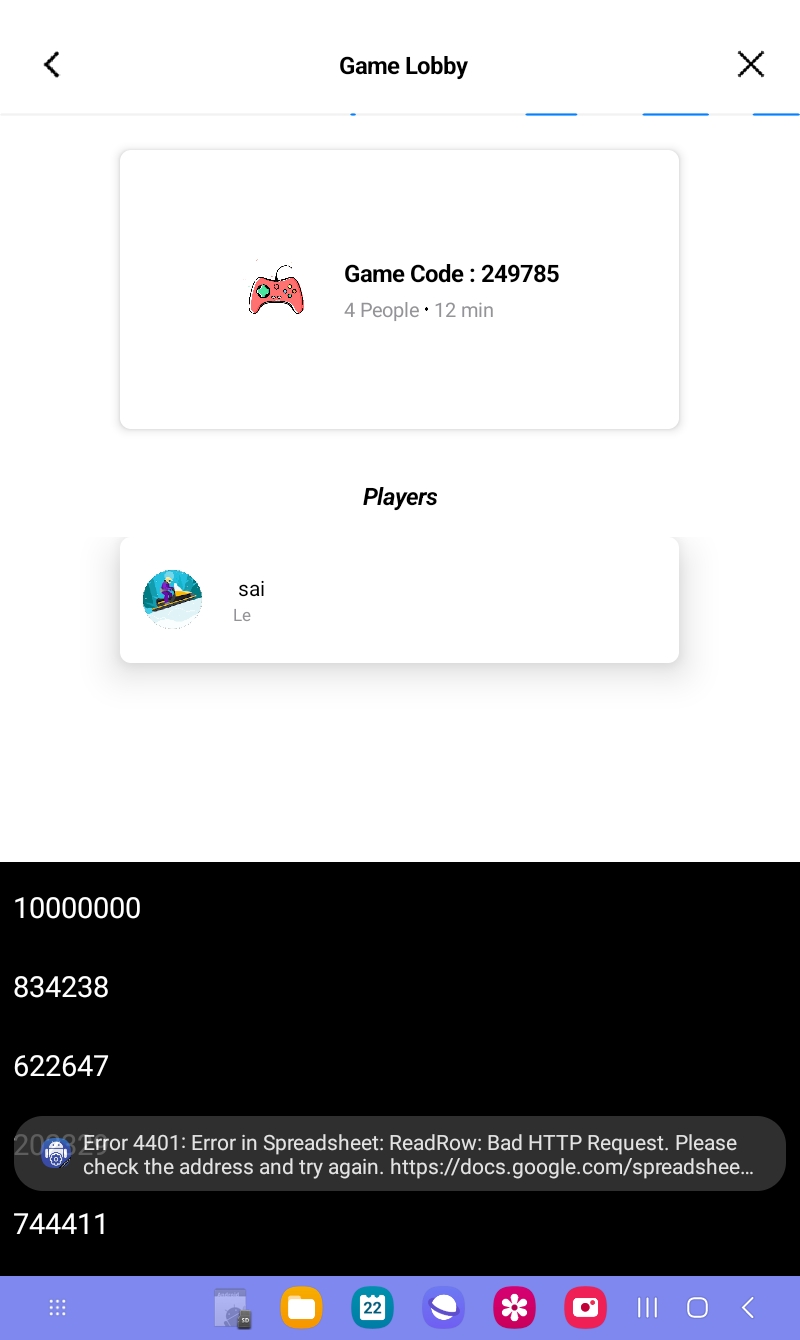This screenshot has height=1340, width=800.
Task: Show recent apps
Action: coord(648,1307)
